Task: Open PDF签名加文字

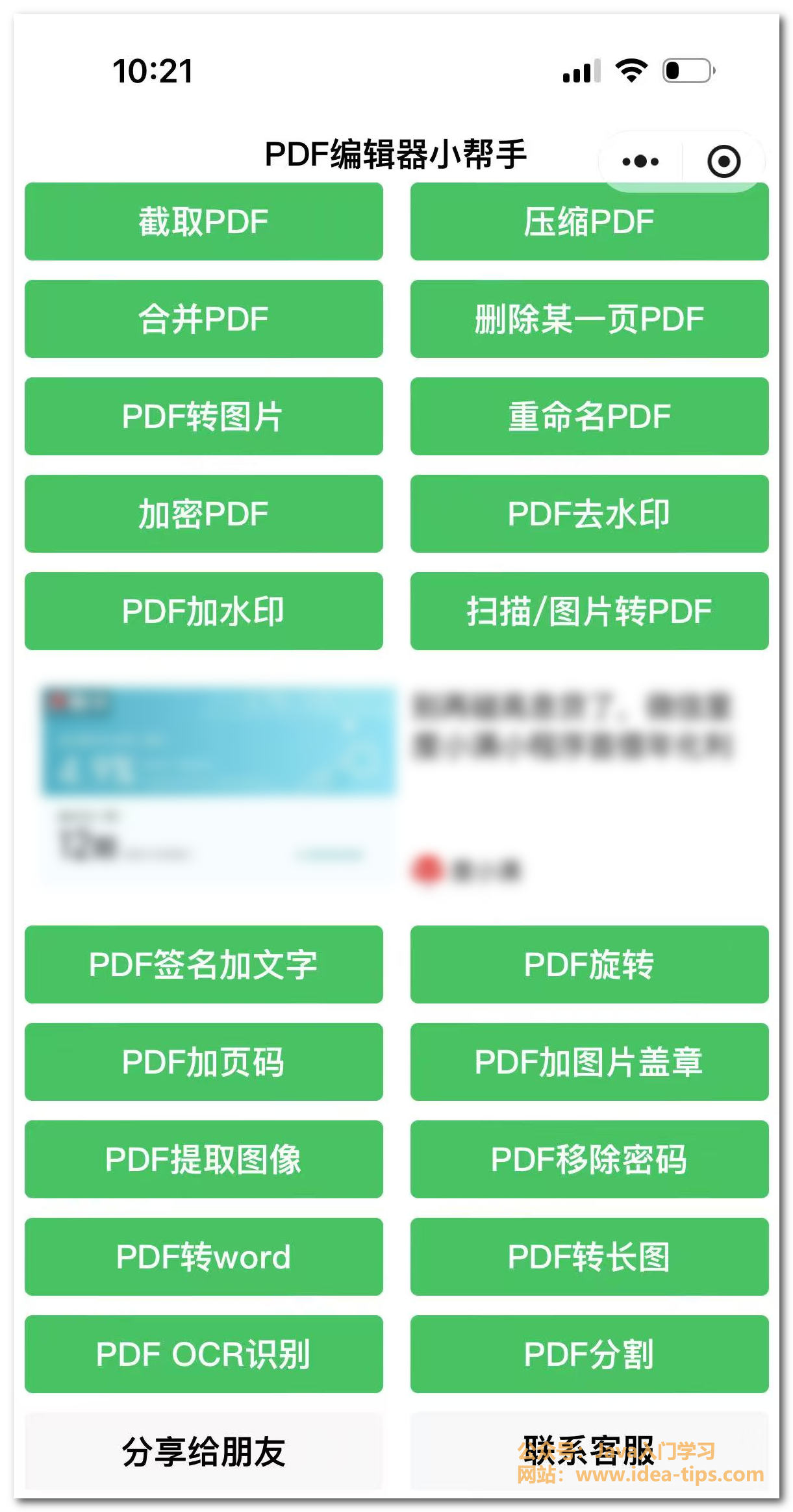Action: coord(203,964)
